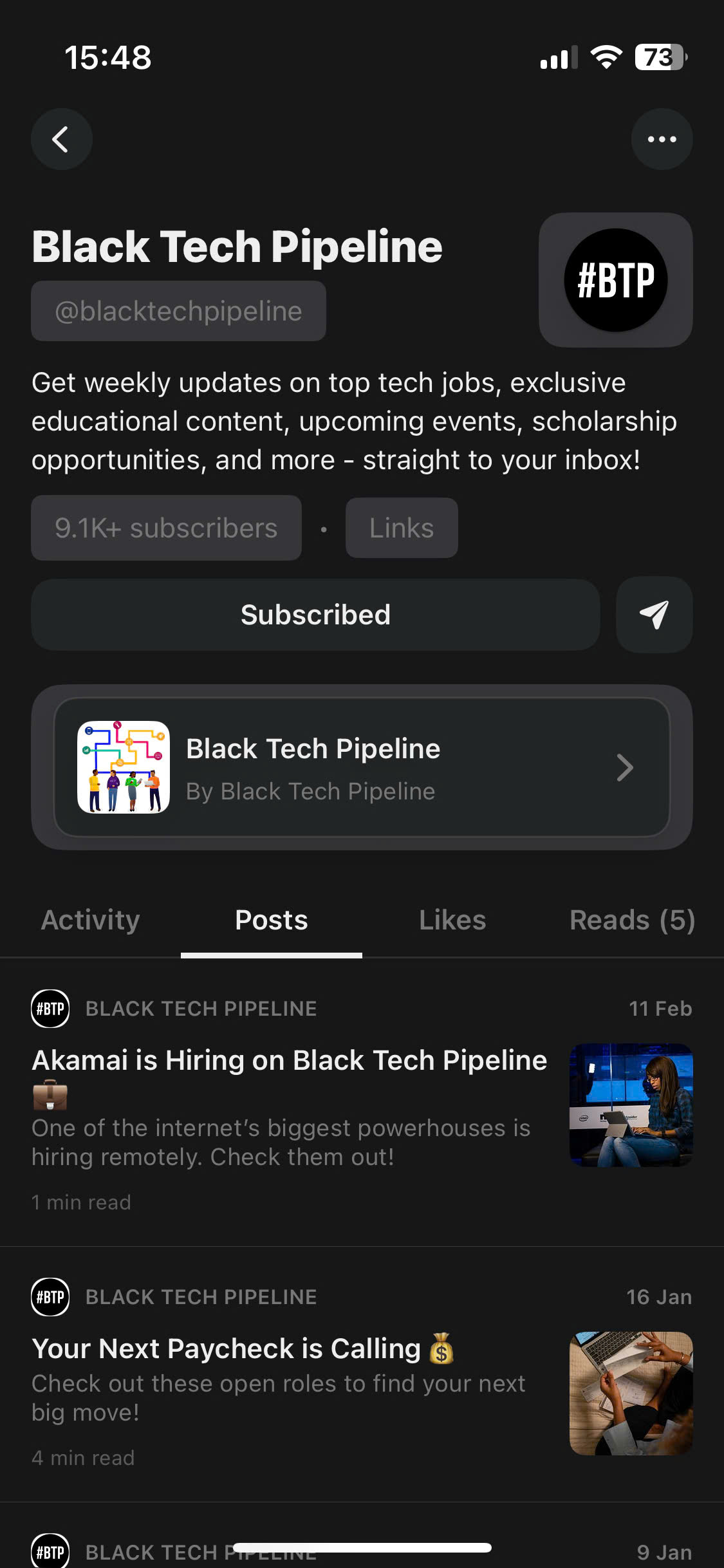
Task: Tap the #BTP avatar beside the Paycheck post
Action: tap(51, 1297)
